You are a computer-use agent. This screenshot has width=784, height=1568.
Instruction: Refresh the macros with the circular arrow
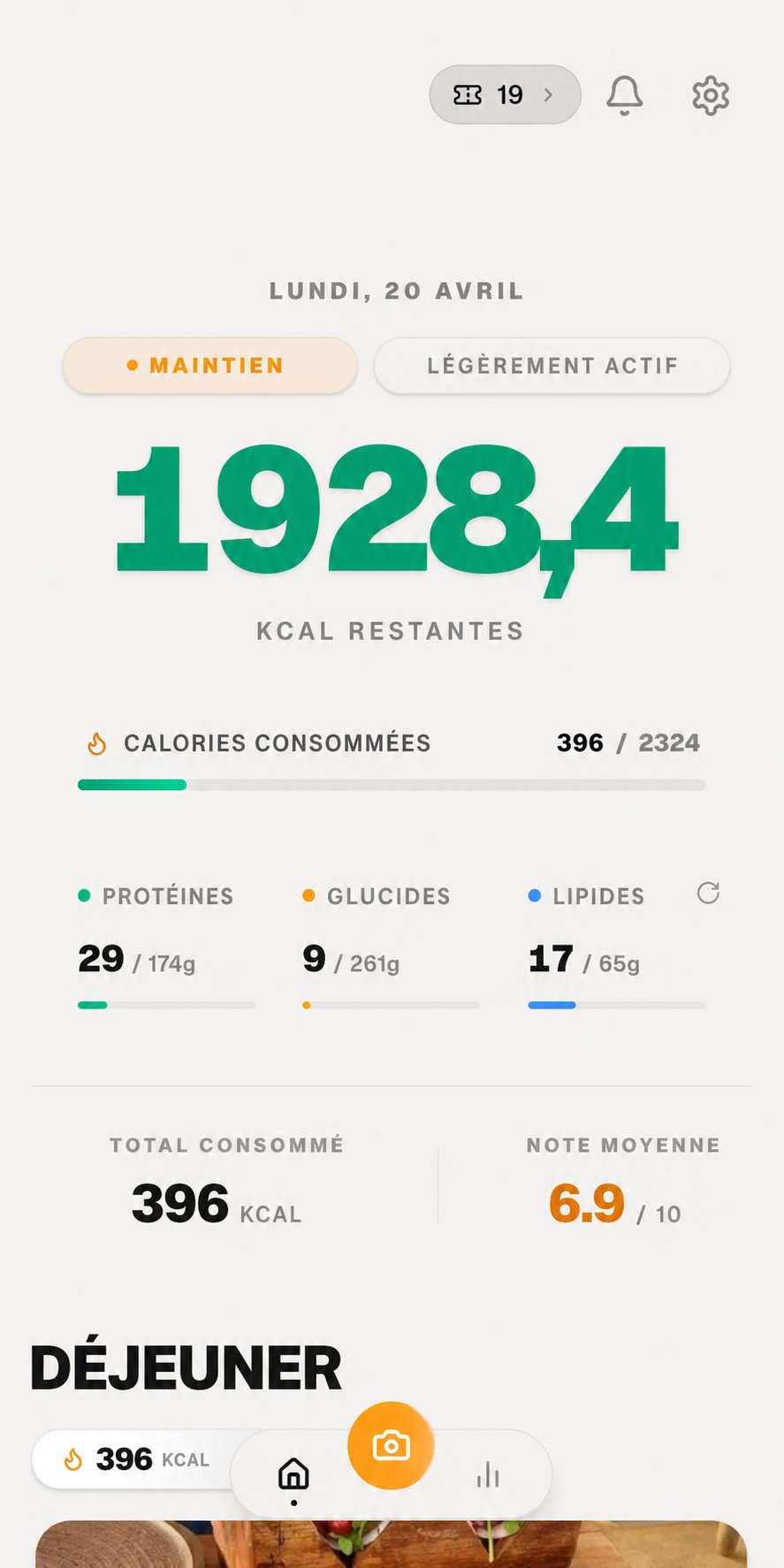708,894
